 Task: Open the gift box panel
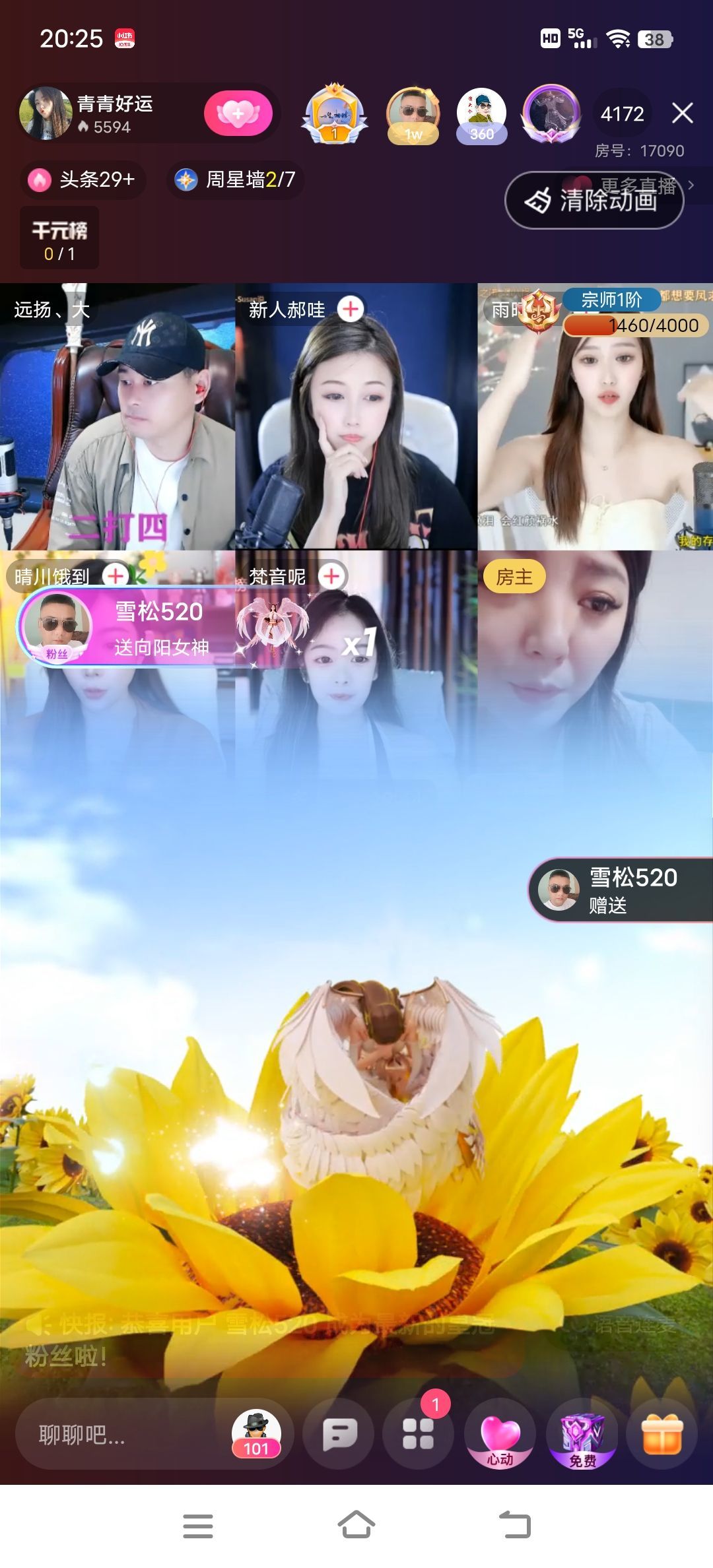pos(662,1435)
